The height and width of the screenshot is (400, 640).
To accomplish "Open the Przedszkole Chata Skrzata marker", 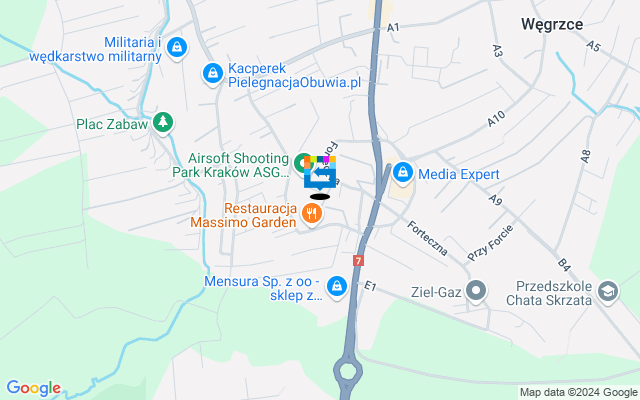I will (x=606, y=292).
